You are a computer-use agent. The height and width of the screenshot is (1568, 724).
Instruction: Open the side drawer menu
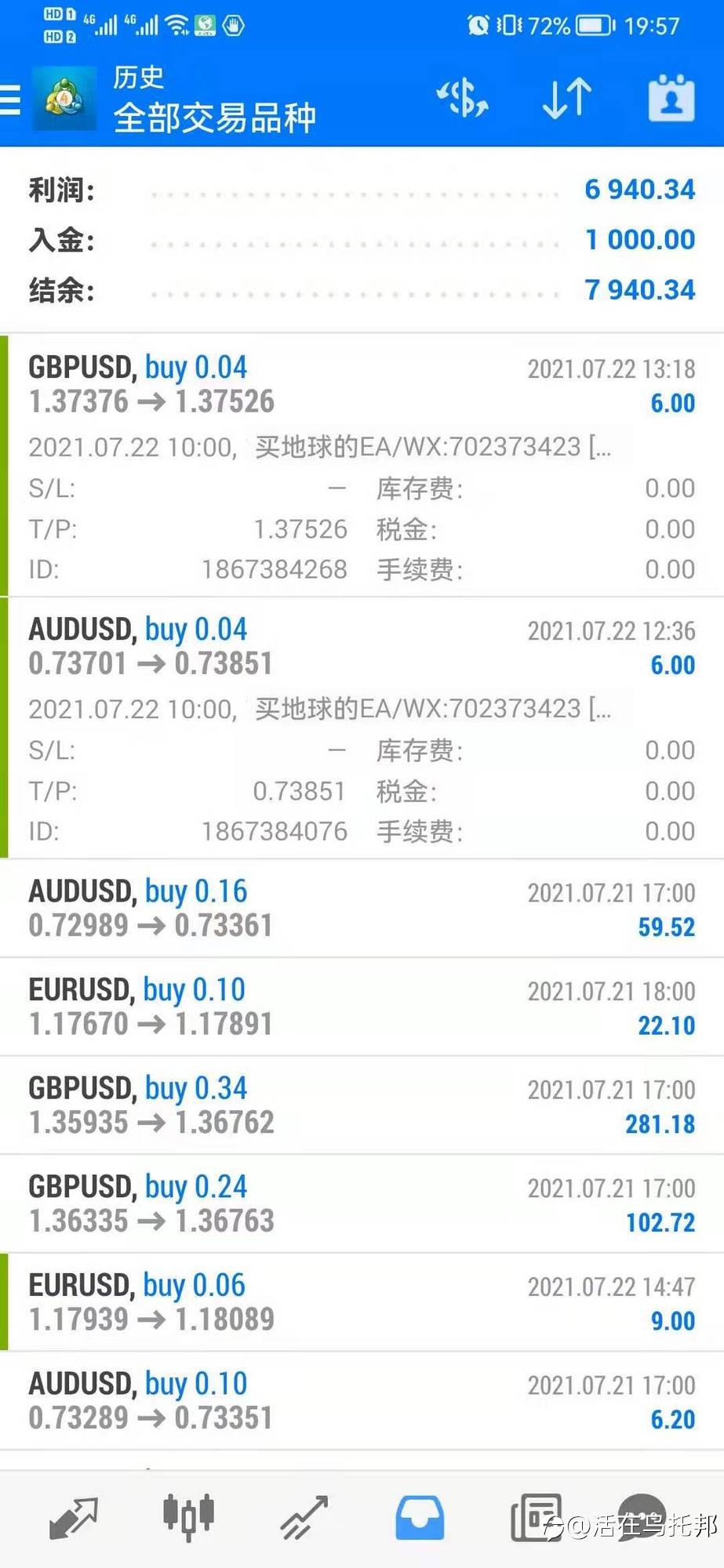11,100
